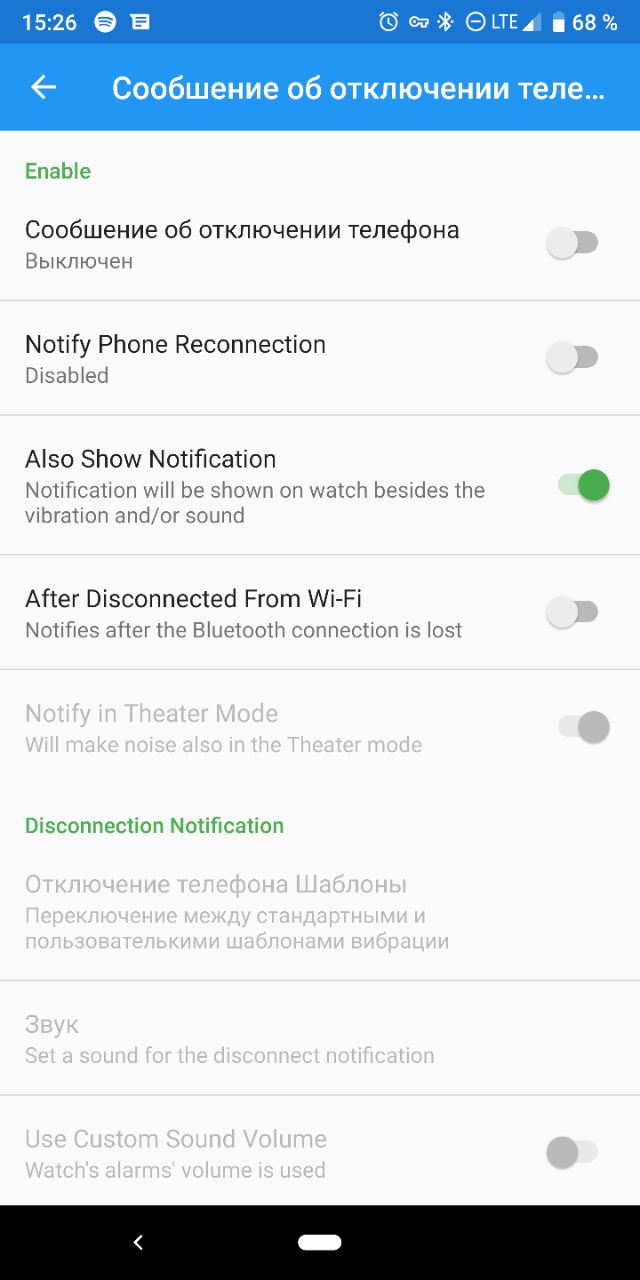This screenshot has width=640, height=1280.
Task: Turn on Notify Phone Reconnection
Action: click(572, 357)
